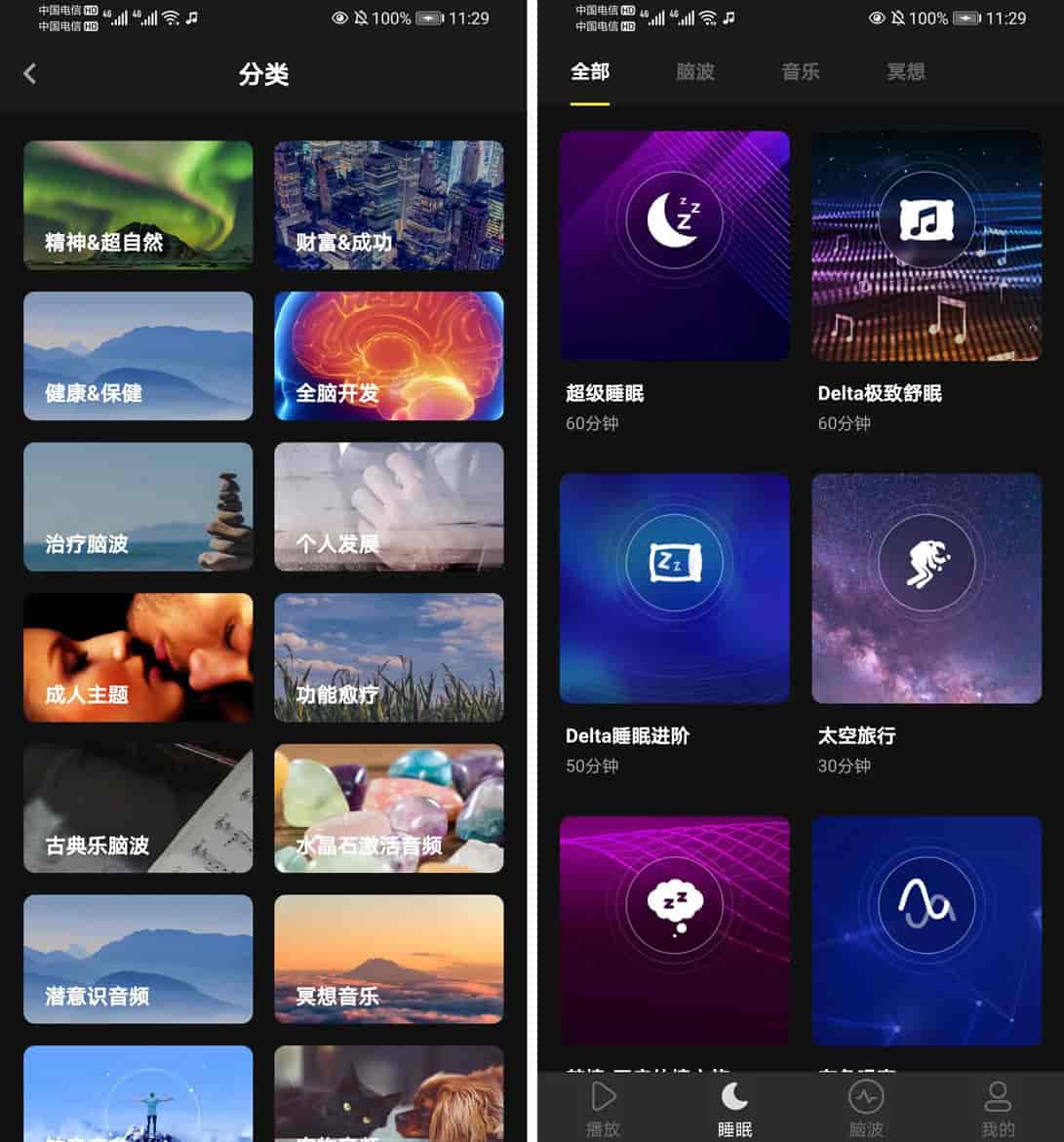1064x1142 pixels.
Task: Open the 健康&保健 category
Action: pyautogui.click(x=138, y=356)
